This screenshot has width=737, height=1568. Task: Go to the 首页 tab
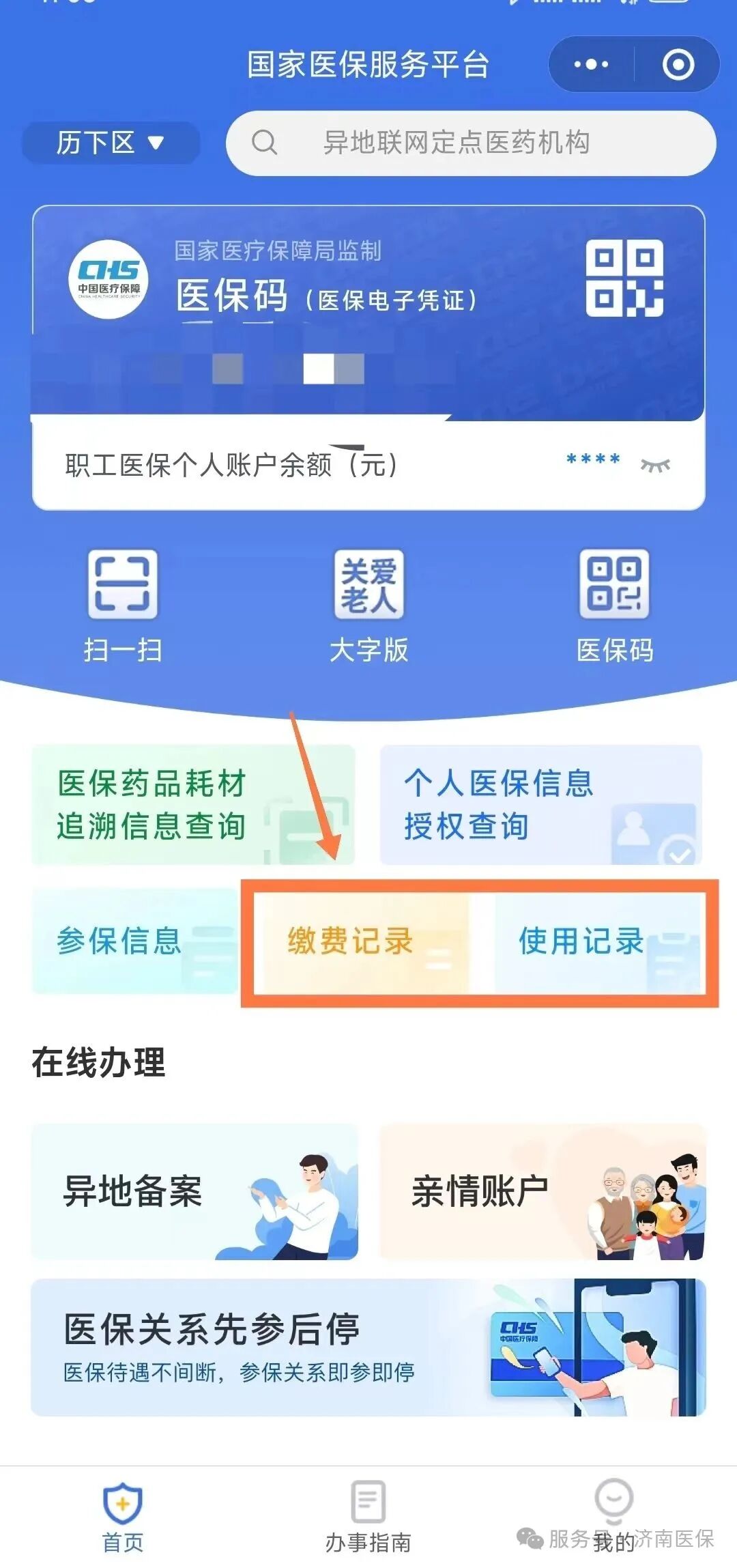point(123,1515)
